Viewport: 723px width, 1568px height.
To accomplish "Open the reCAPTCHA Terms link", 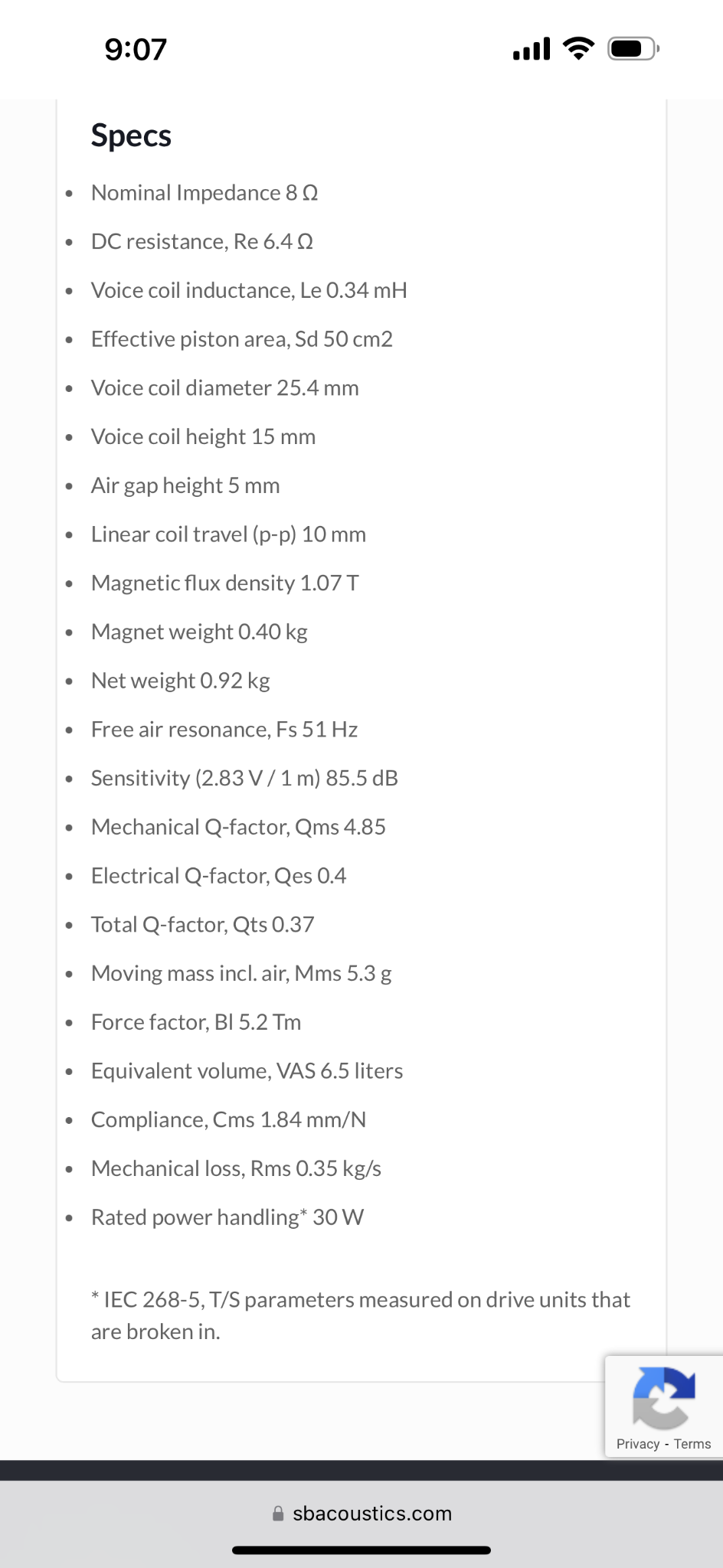I will (x=692, y=1444).
